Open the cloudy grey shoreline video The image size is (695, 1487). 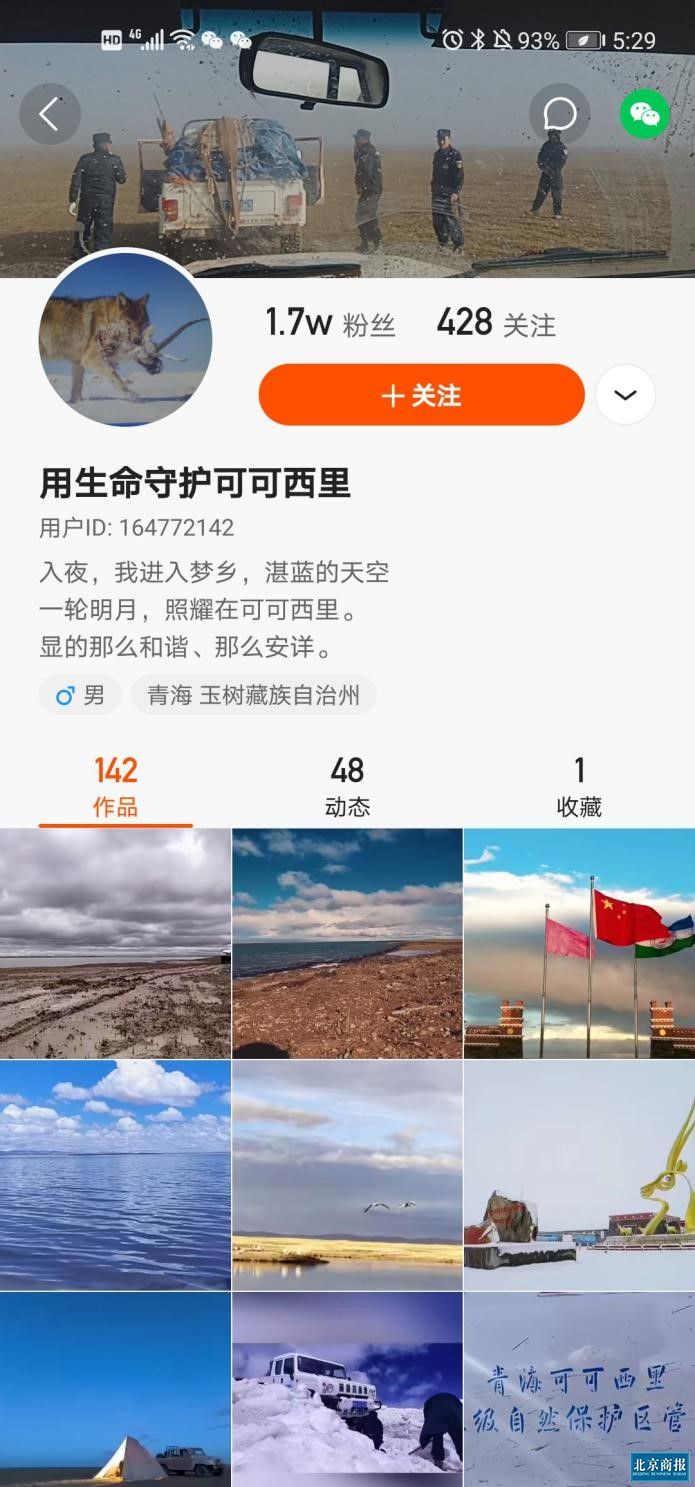click(115, 943)
